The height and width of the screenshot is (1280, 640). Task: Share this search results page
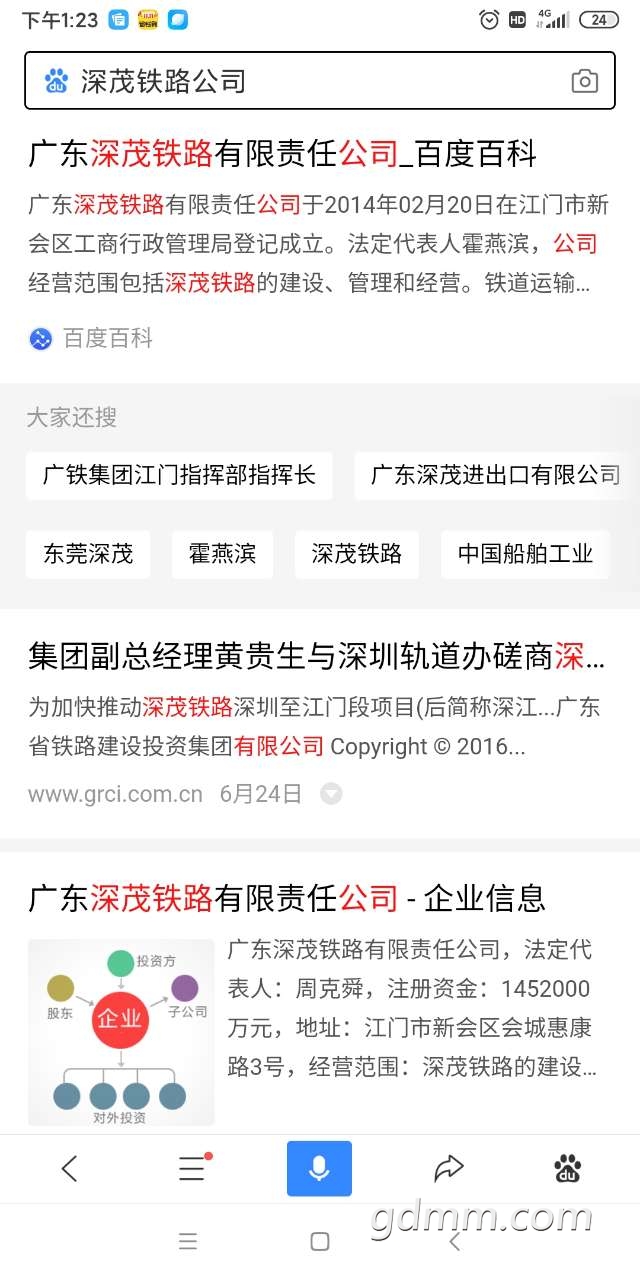tap(449, 1168)
